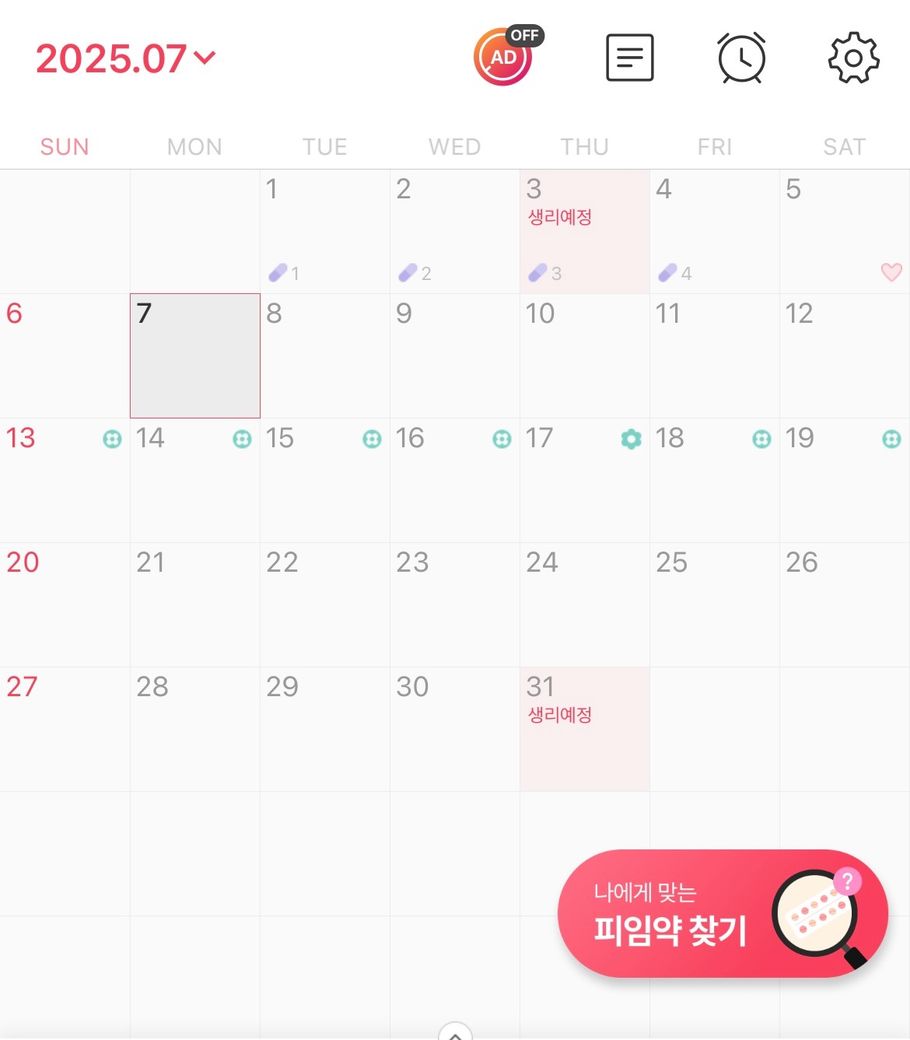Expand the bottom panel with up chevron

coord(455,1030)
